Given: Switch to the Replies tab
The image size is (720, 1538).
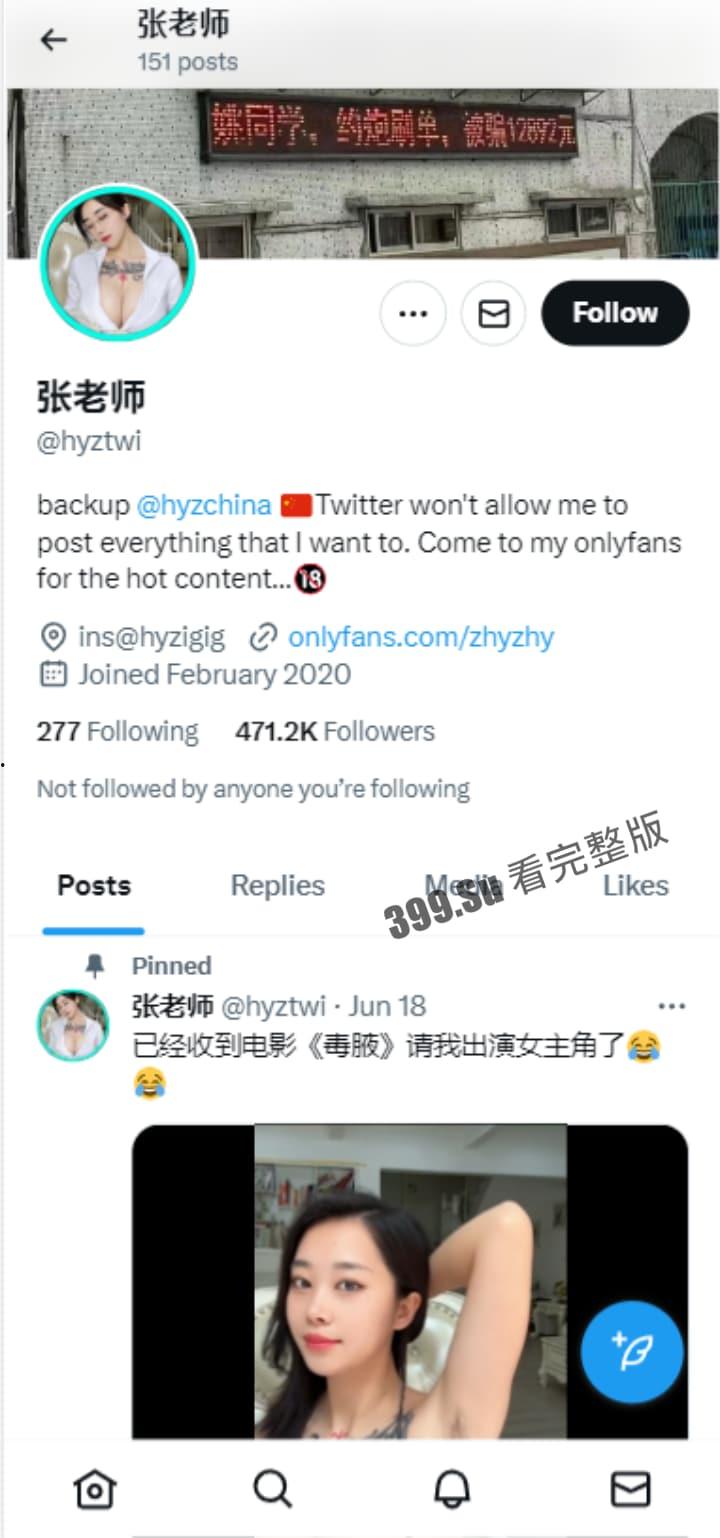Looking at the screenshot, I should tap(277, 885).
